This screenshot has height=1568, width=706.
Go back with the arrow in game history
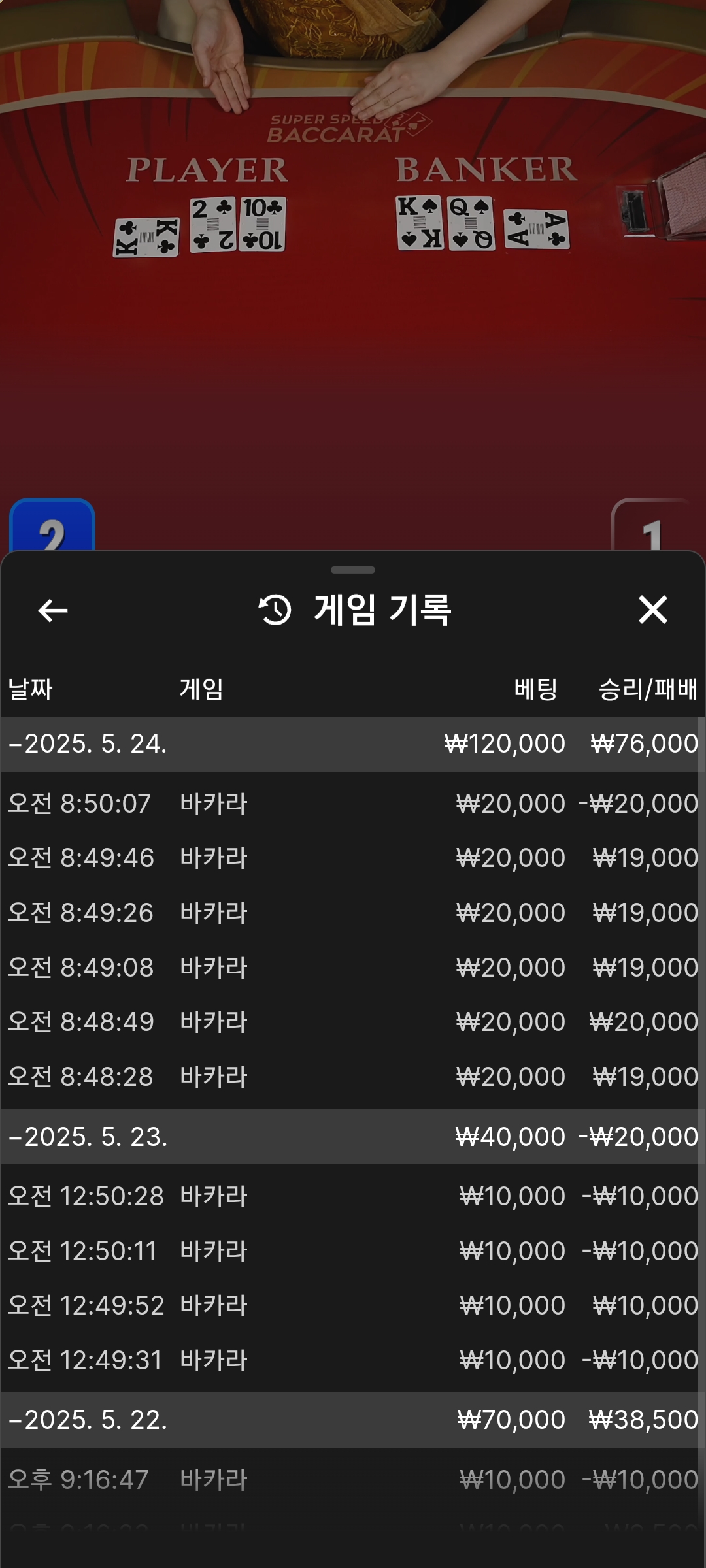[53, 611]
